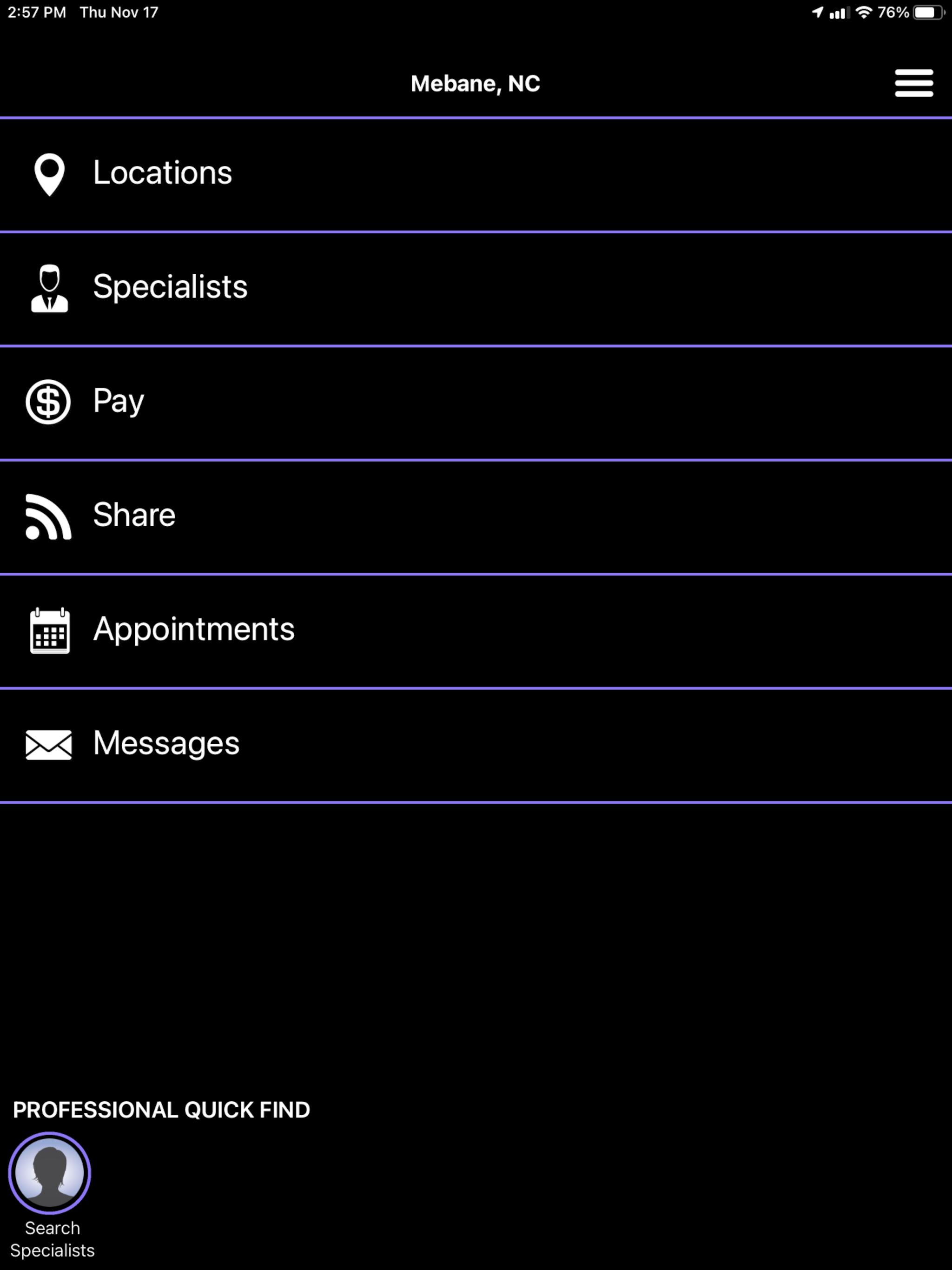Open the hamburger menu
This screenshot has height=1270, width=952.
tap(913, 83)
